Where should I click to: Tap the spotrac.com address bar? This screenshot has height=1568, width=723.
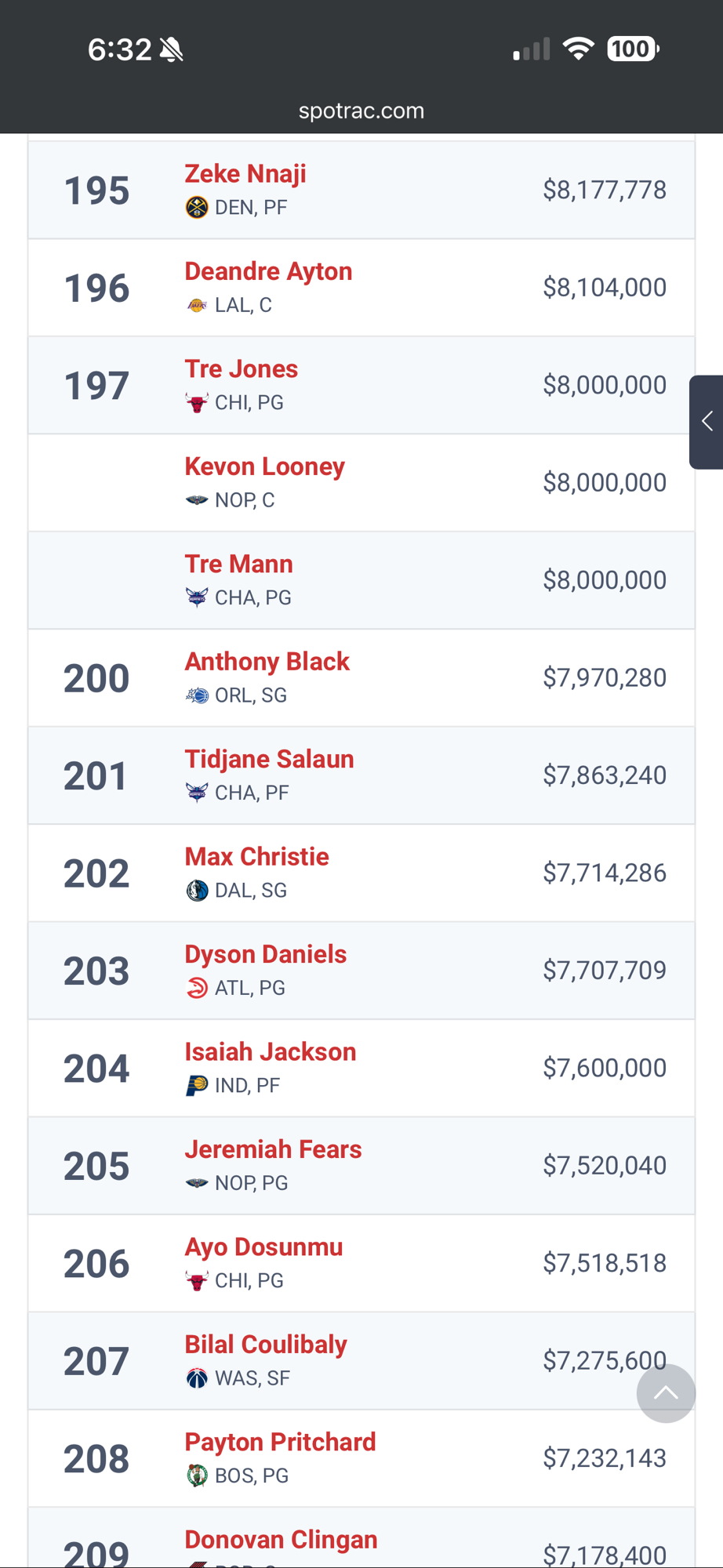[x=361, y=111]
